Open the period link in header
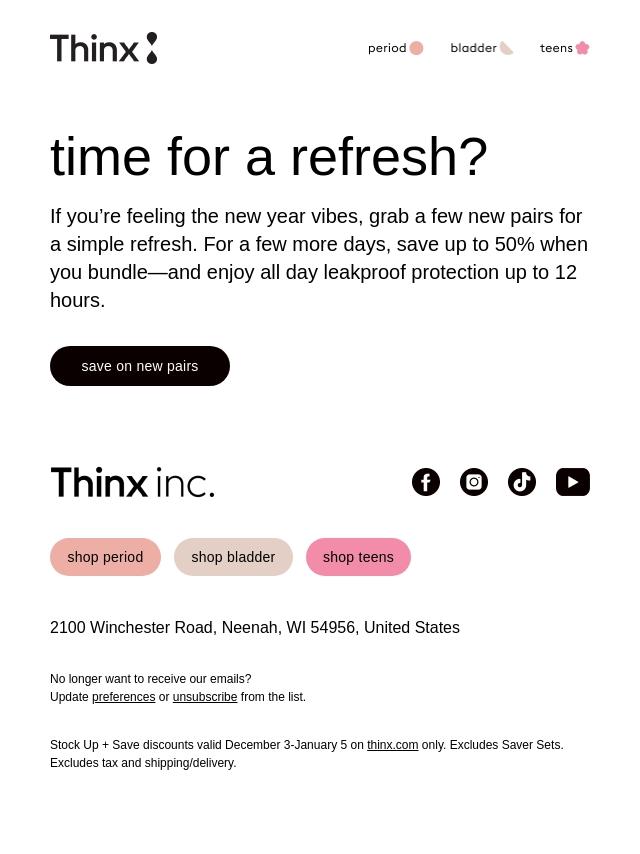 click(x=395, y=48)
